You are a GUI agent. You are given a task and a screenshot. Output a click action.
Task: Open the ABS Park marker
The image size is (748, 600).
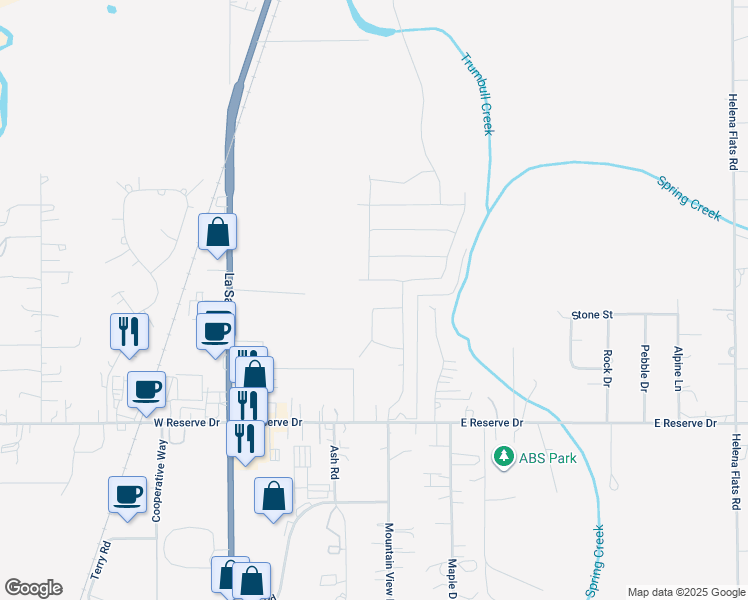tap(504, 458)
